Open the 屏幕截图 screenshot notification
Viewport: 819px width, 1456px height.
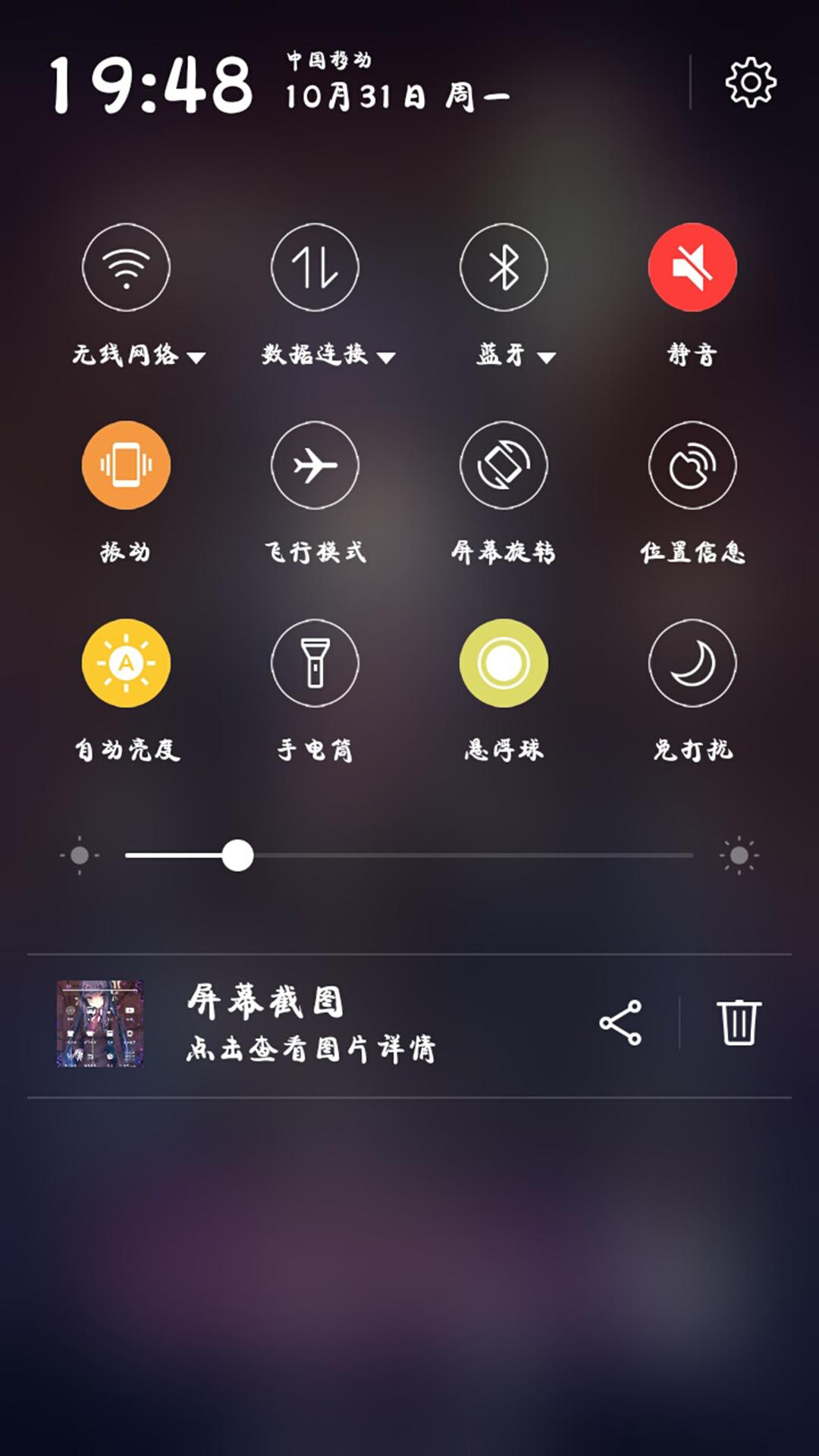311,1024
